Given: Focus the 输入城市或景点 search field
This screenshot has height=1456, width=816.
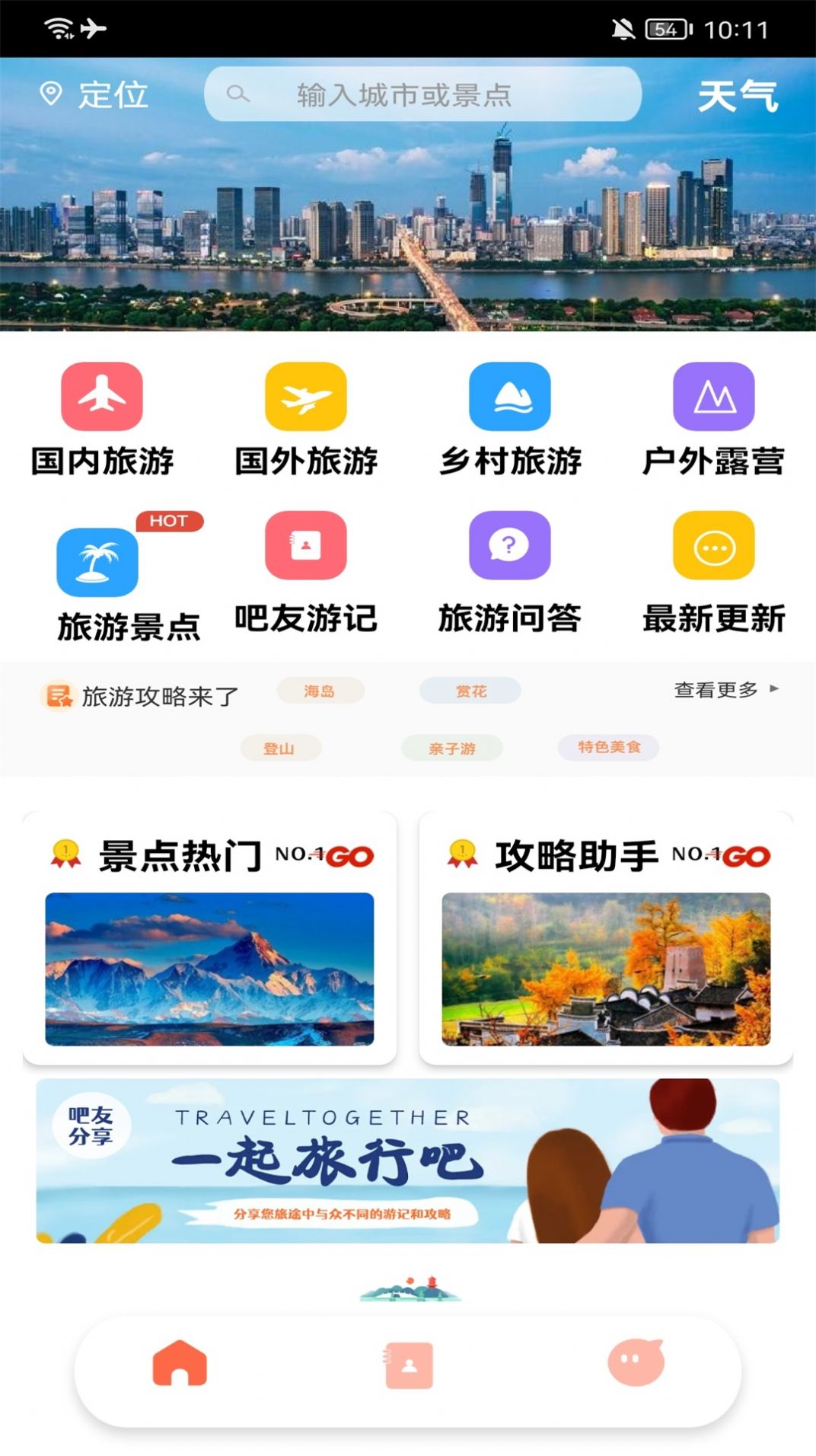Looking at the screenshot, I should [422, 94].
